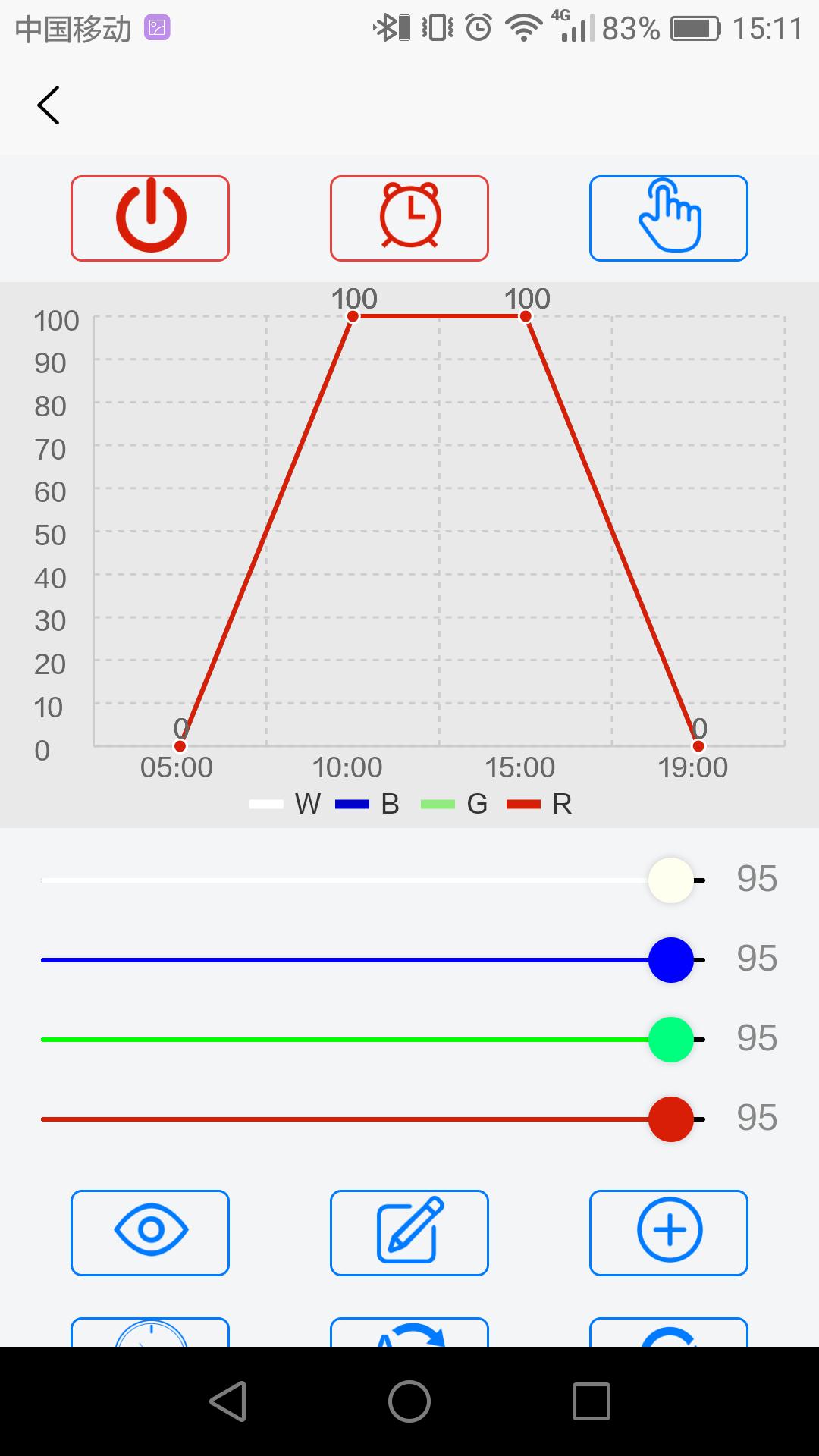
Task: Open the alarm clock timer mode
Action: click(x=409, y=218)
